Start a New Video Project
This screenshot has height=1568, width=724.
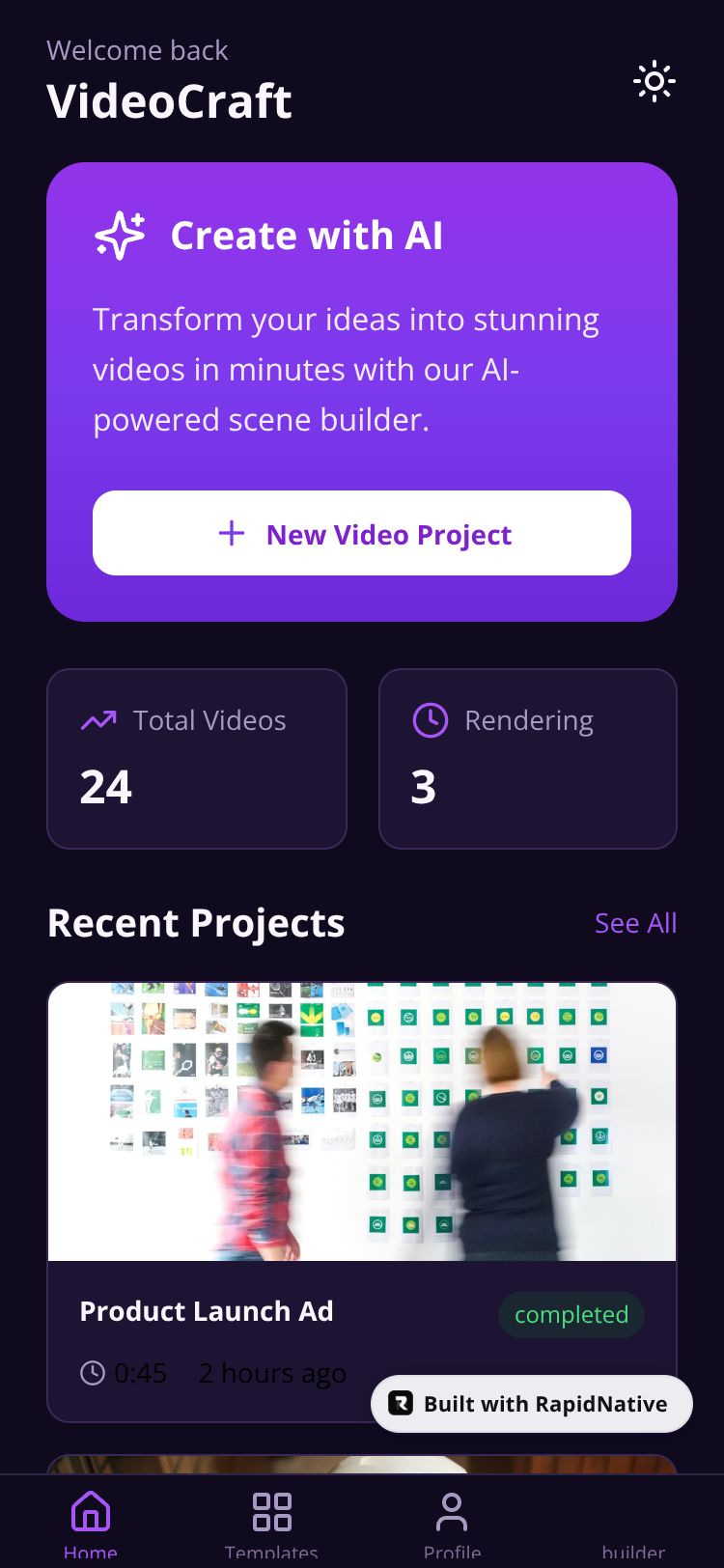(x=362, y=533)
